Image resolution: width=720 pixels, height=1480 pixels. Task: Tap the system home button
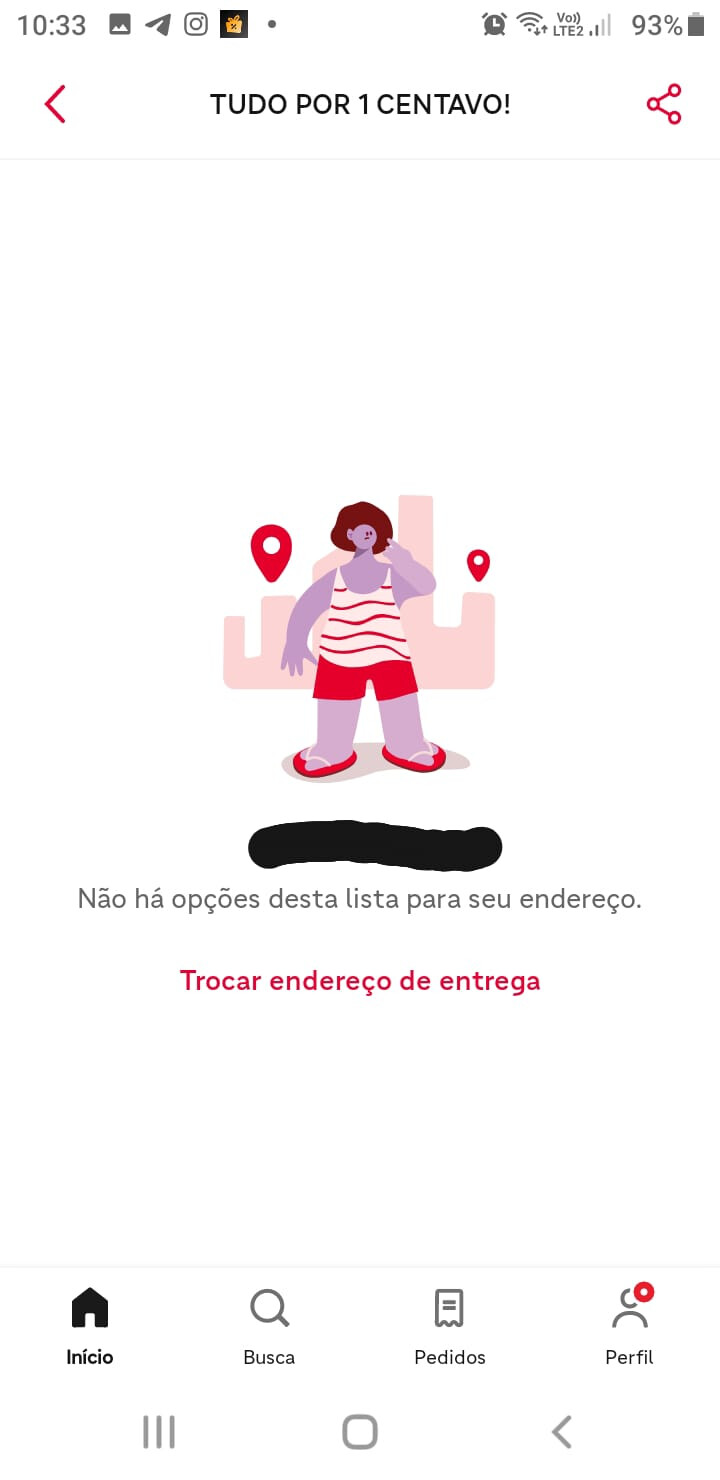(360, 1432)
